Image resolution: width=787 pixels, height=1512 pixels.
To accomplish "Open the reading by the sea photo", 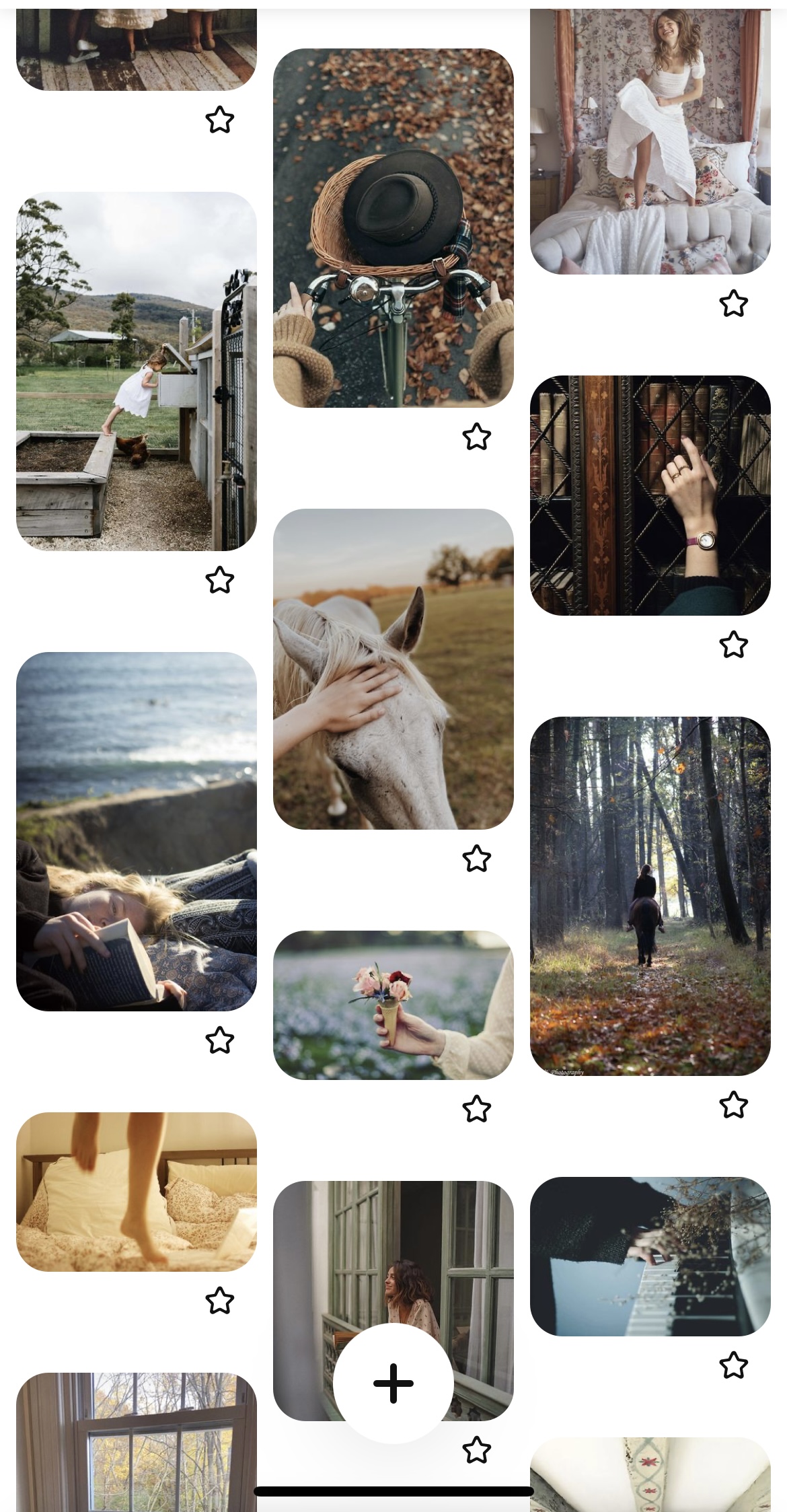I will click(x=137, y=832).
